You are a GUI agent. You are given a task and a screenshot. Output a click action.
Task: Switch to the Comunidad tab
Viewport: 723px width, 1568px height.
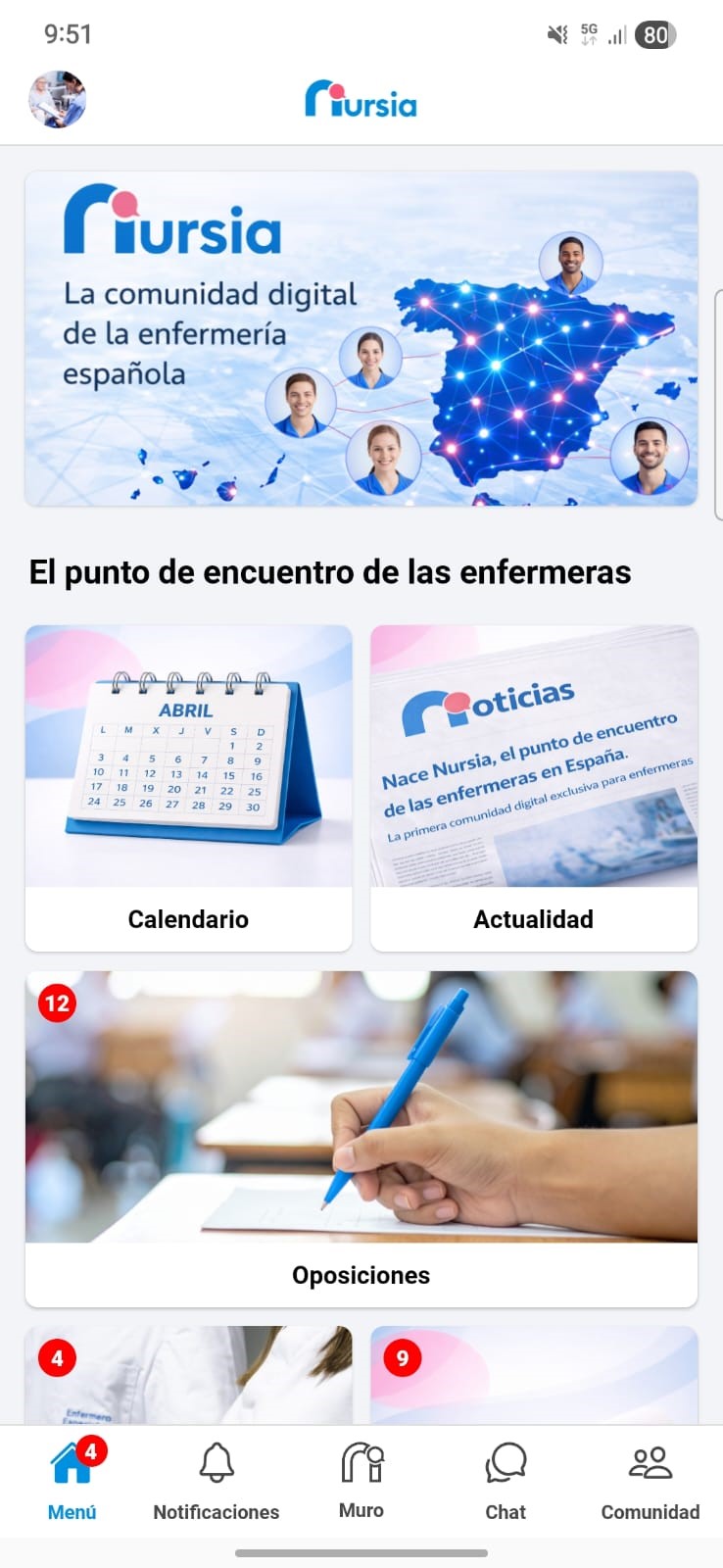pyautogui.click(x=651, y=1481)
